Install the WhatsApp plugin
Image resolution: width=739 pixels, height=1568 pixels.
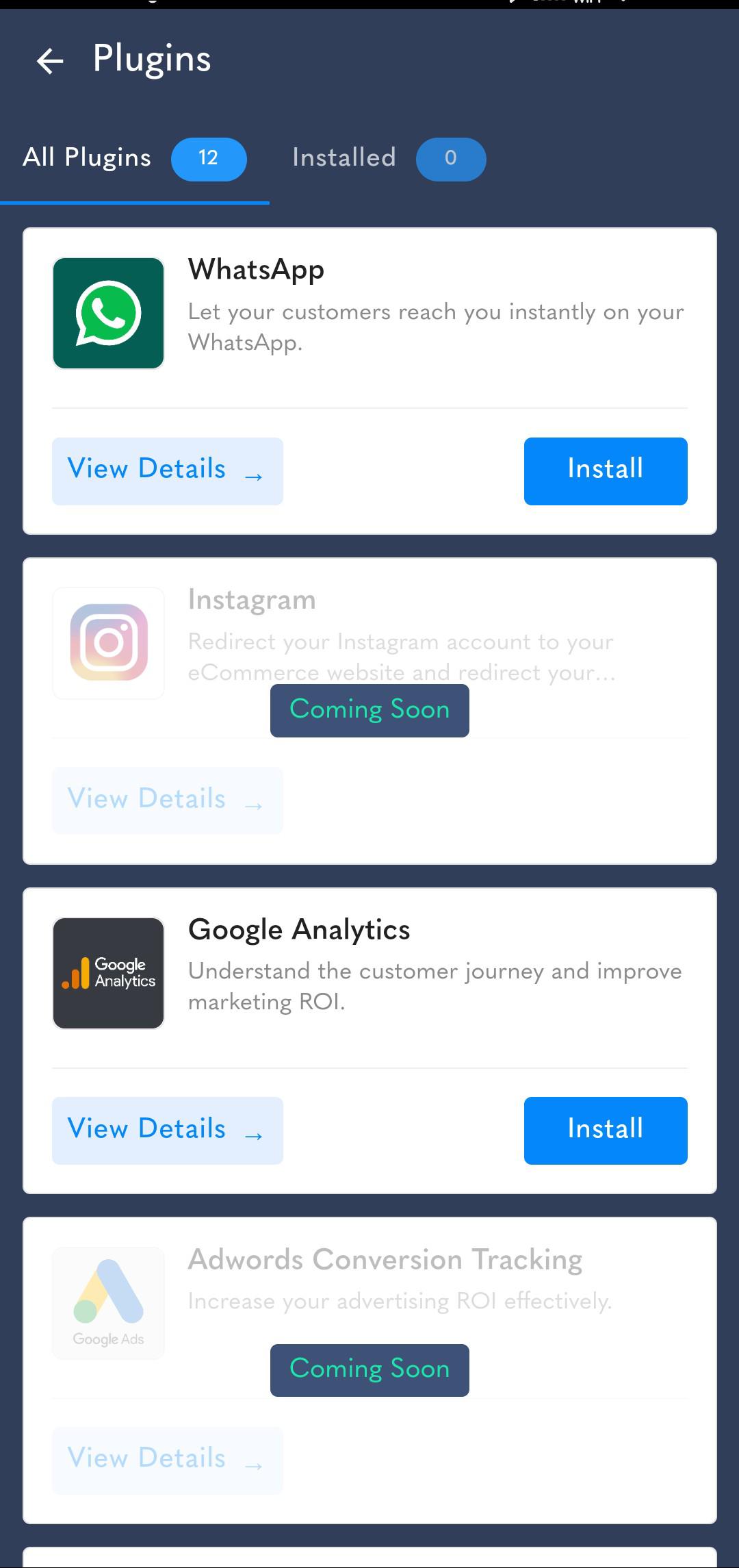point(606,471)
